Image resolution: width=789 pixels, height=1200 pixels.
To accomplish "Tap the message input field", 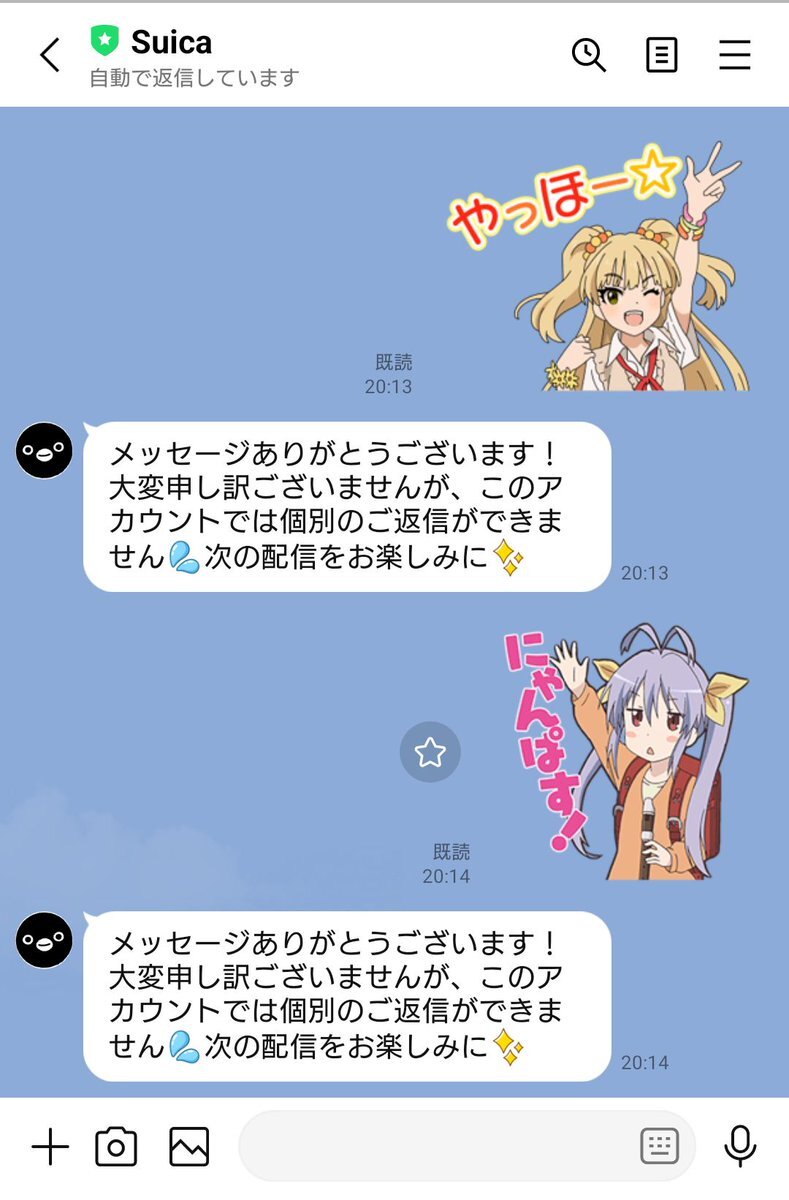I will coord(430,1148).
